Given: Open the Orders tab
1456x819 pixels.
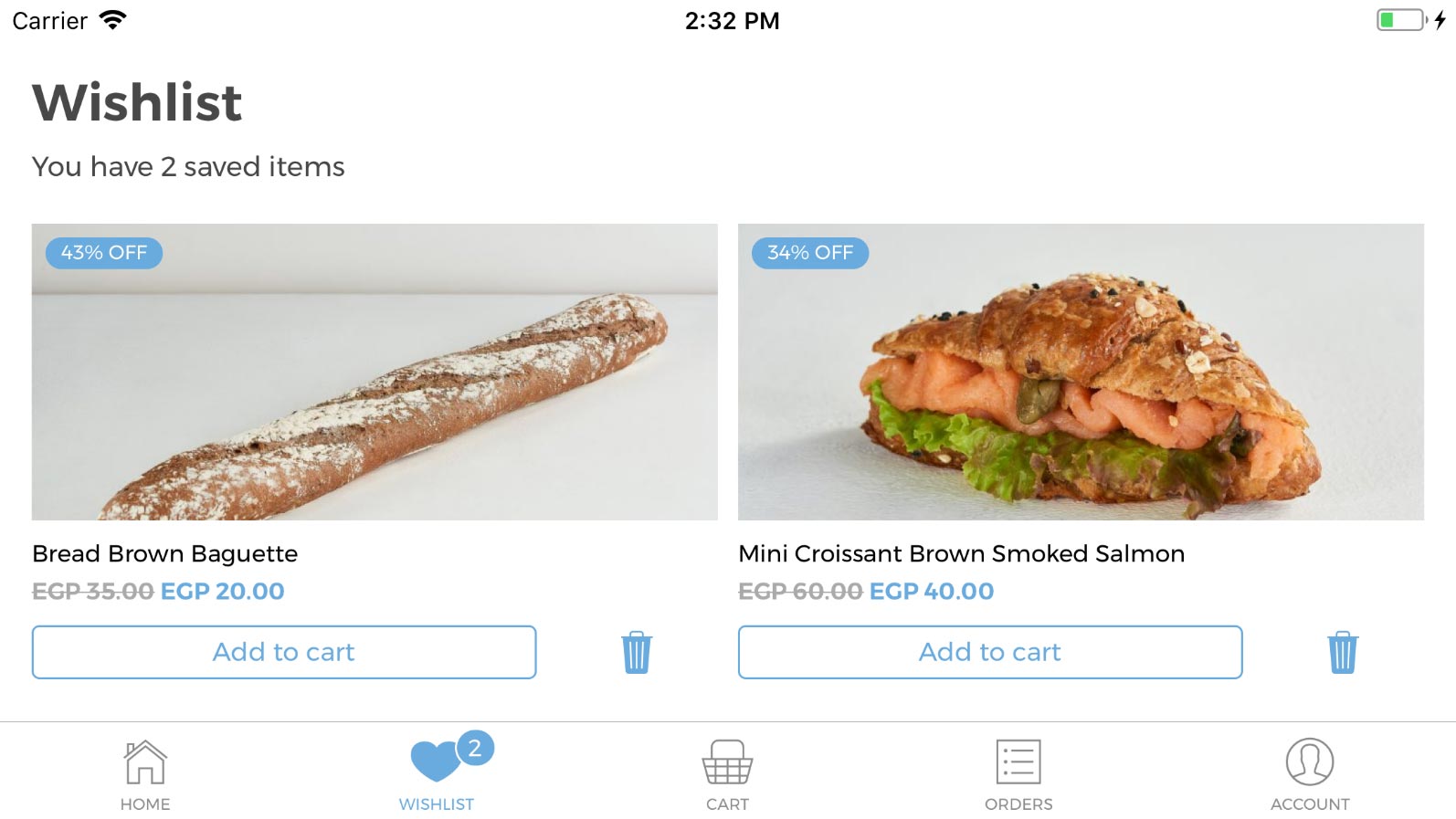Looking at the screenshot, I should tap(1018, 772).
